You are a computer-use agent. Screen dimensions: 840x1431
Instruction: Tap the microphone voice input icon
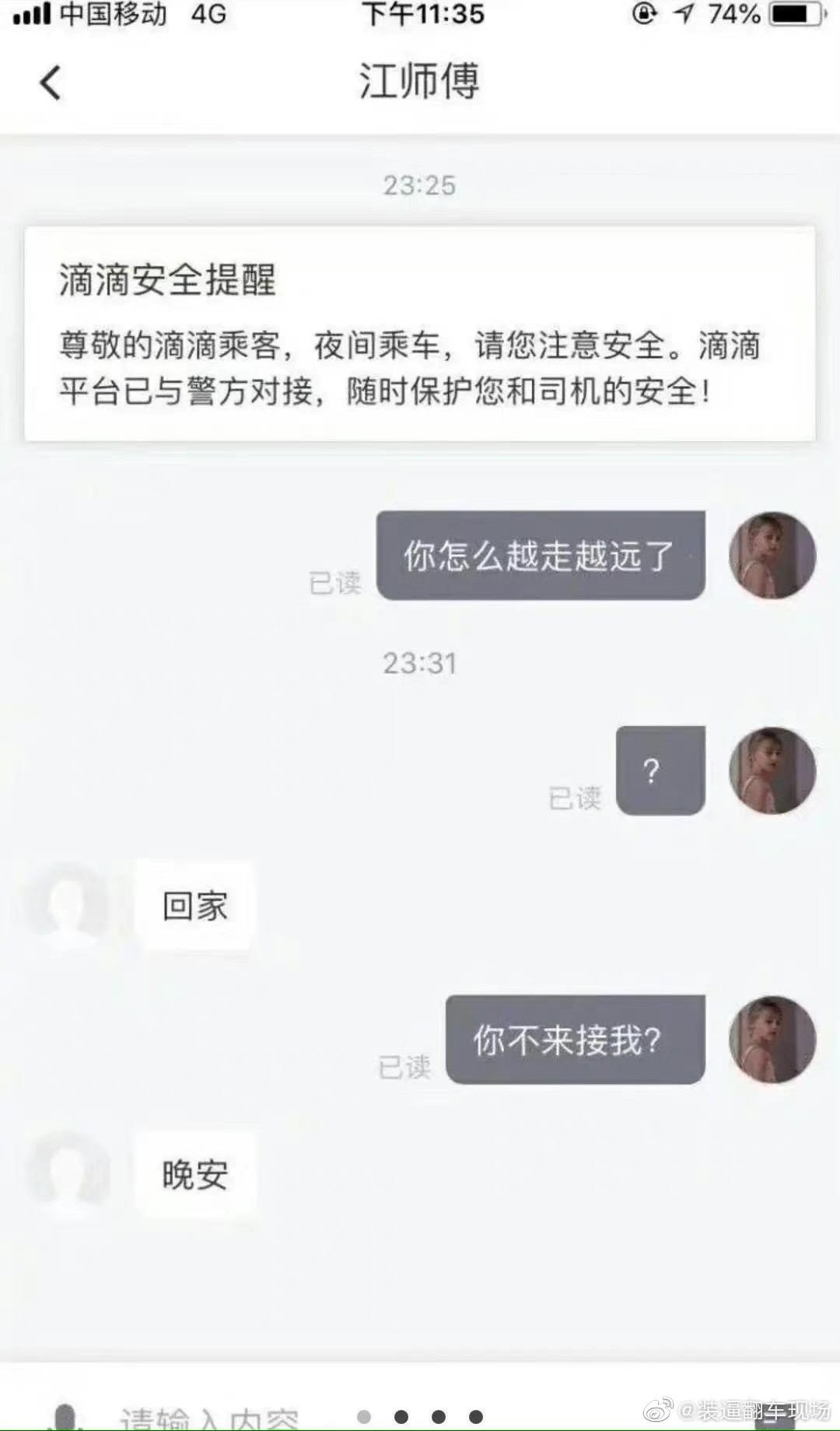65,1416
